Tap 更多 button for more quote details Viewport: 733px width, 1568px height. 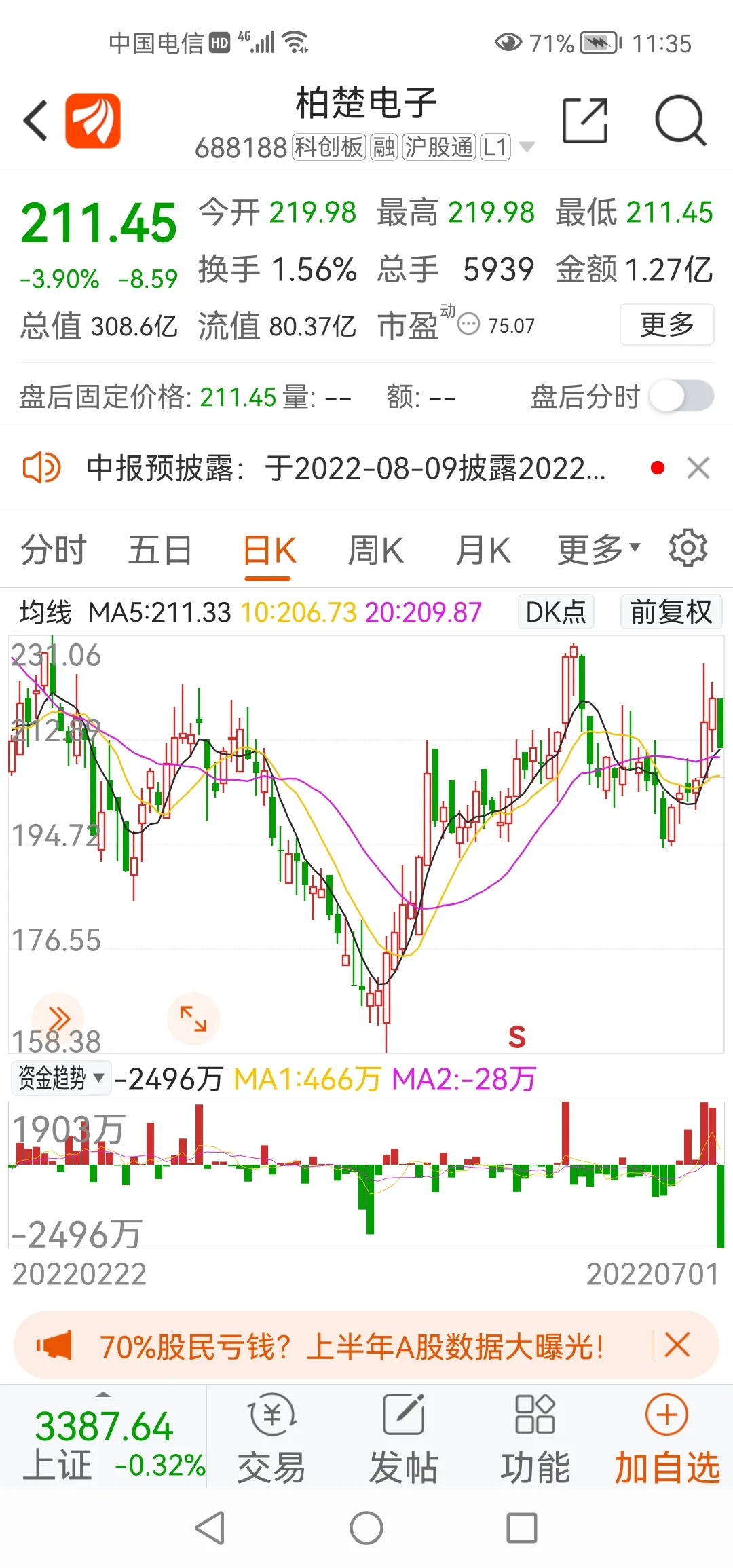(x=666, y=324)
